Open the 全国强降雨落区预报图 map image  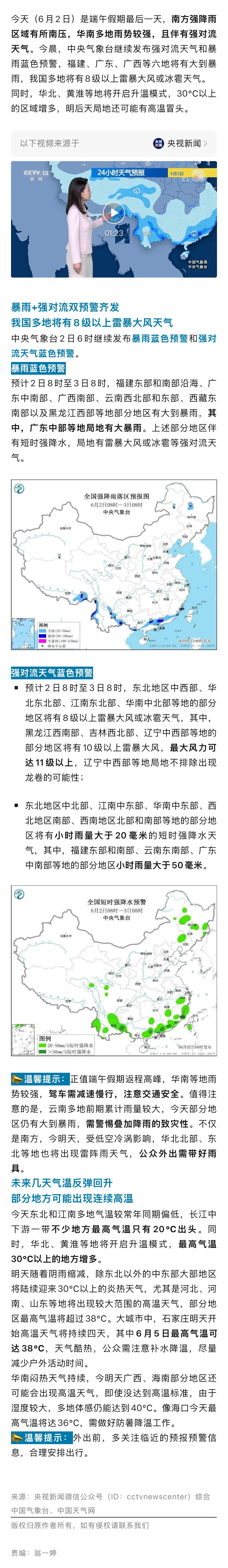(x=114, y=565)
